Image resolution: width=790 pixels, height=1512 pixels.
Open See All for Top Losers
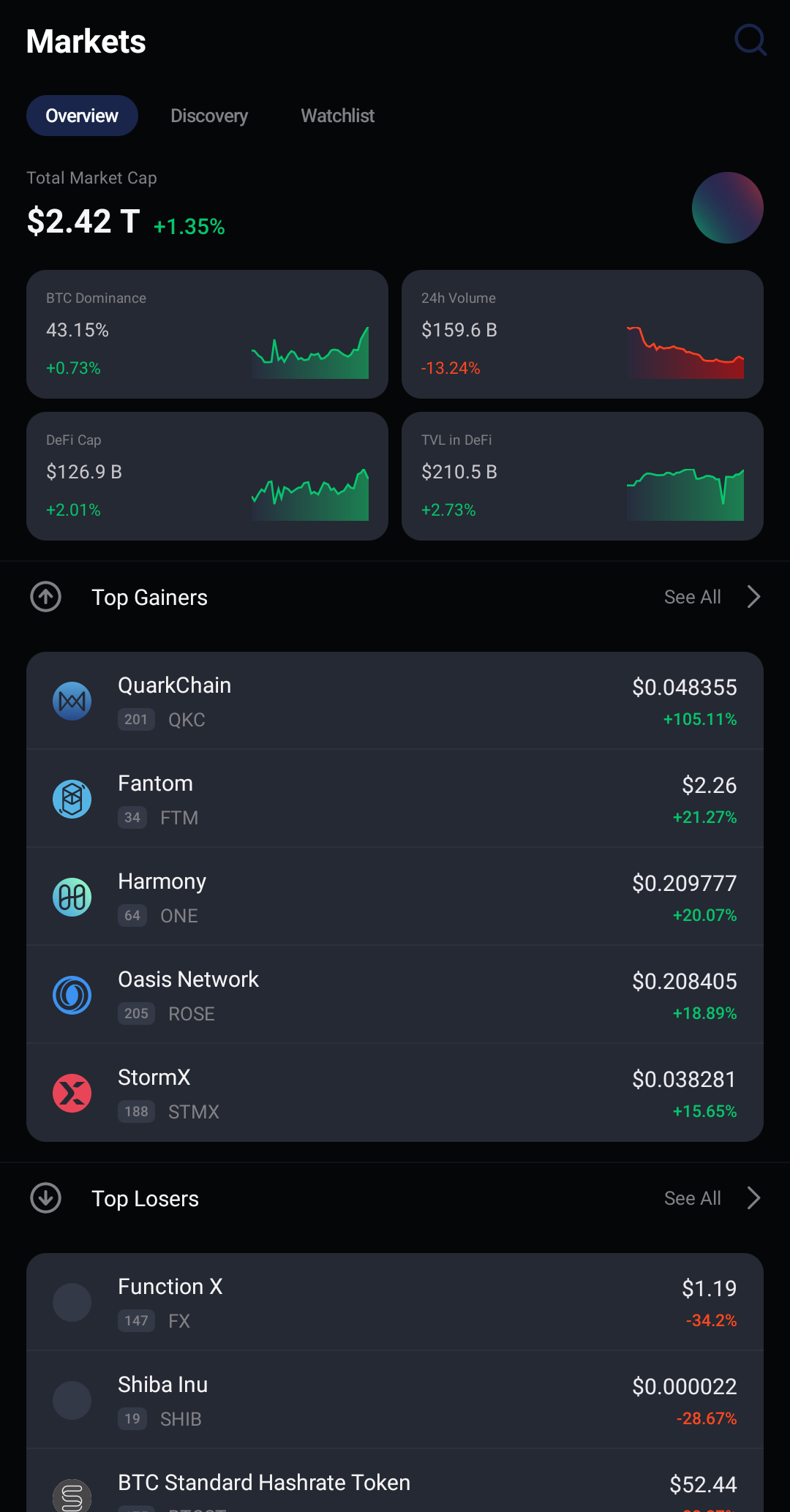(692, 1198)
